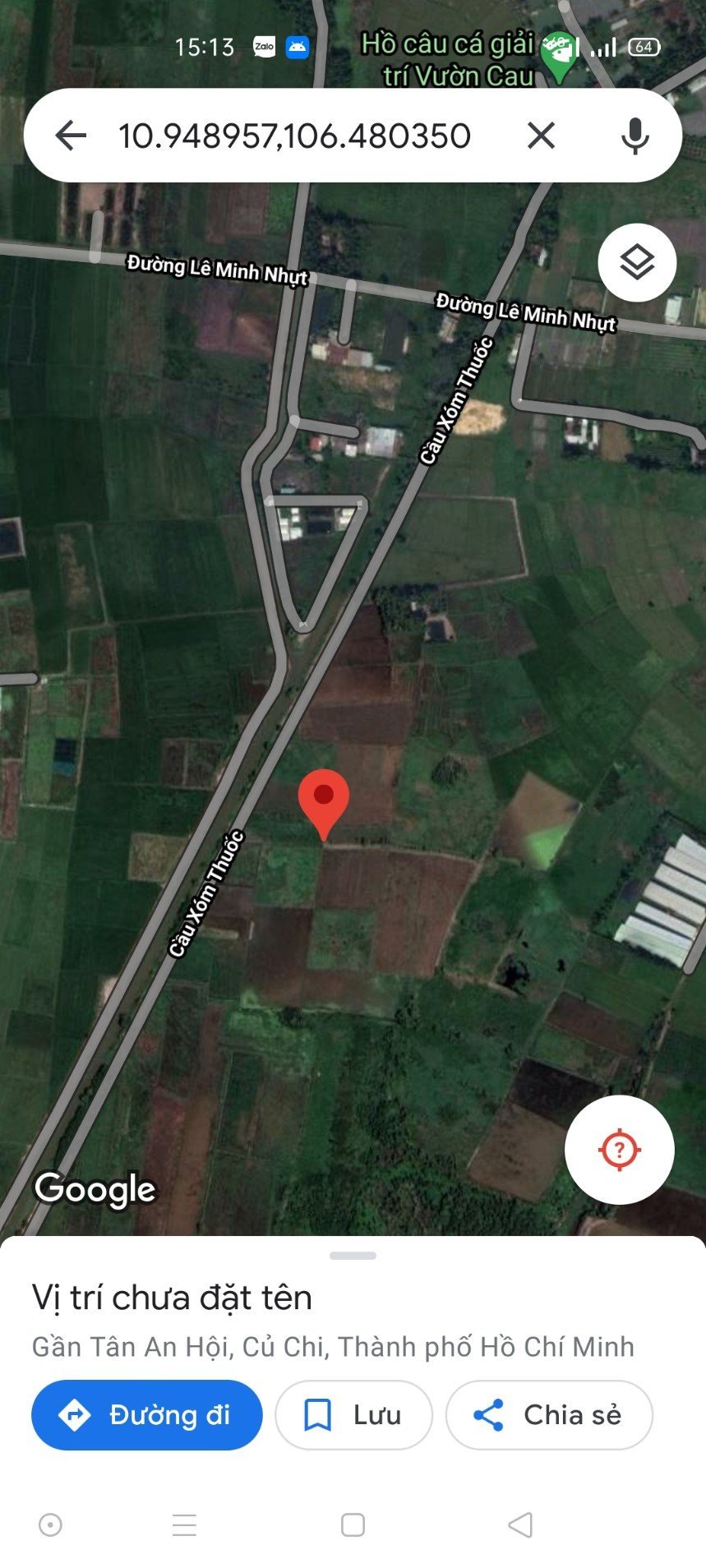Screen dimensions: 706x1568
Task: Get directions with Đường đi
Action: pos(147,1414)
